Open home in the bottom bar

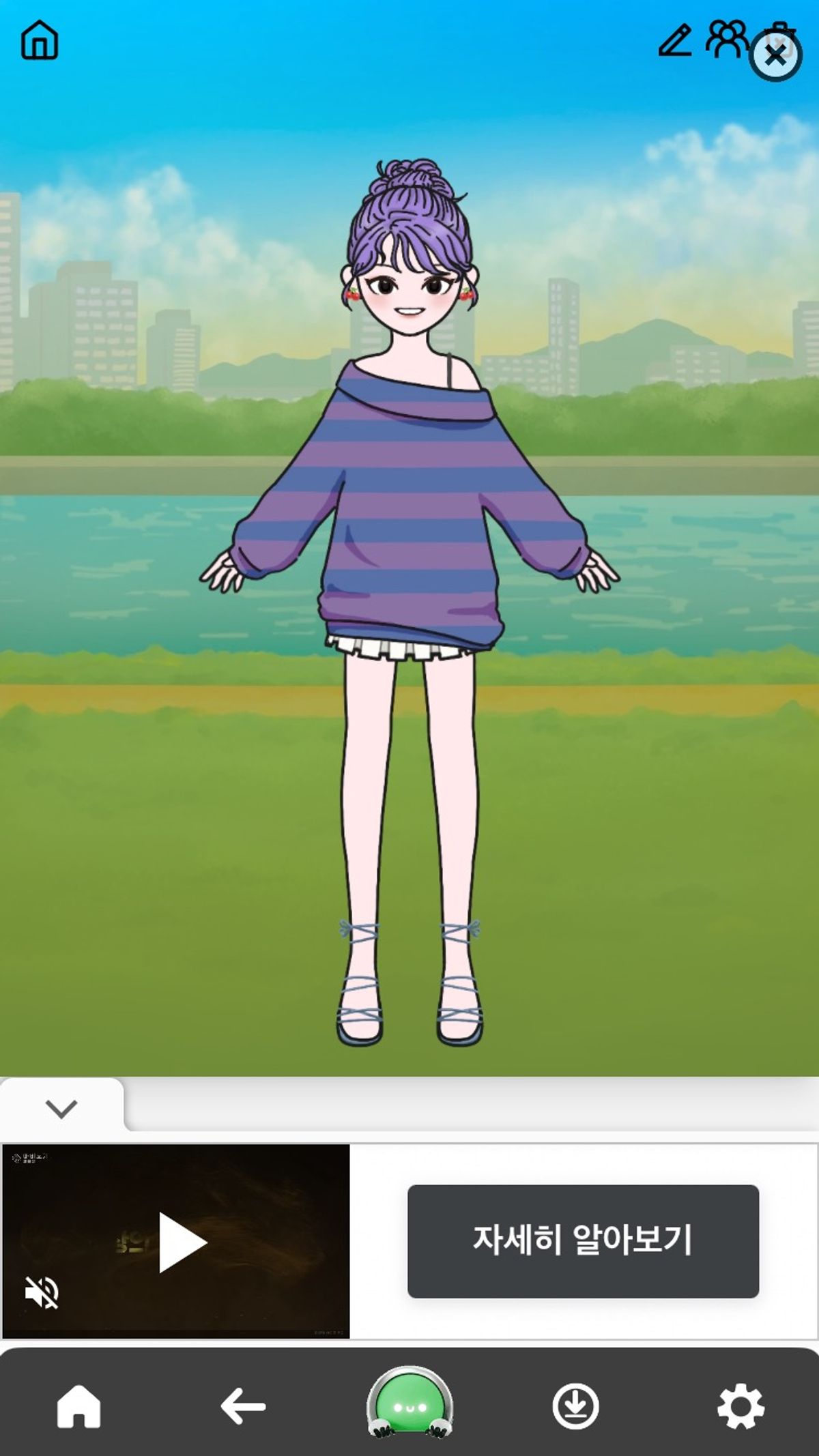[x=79, y=1406]
